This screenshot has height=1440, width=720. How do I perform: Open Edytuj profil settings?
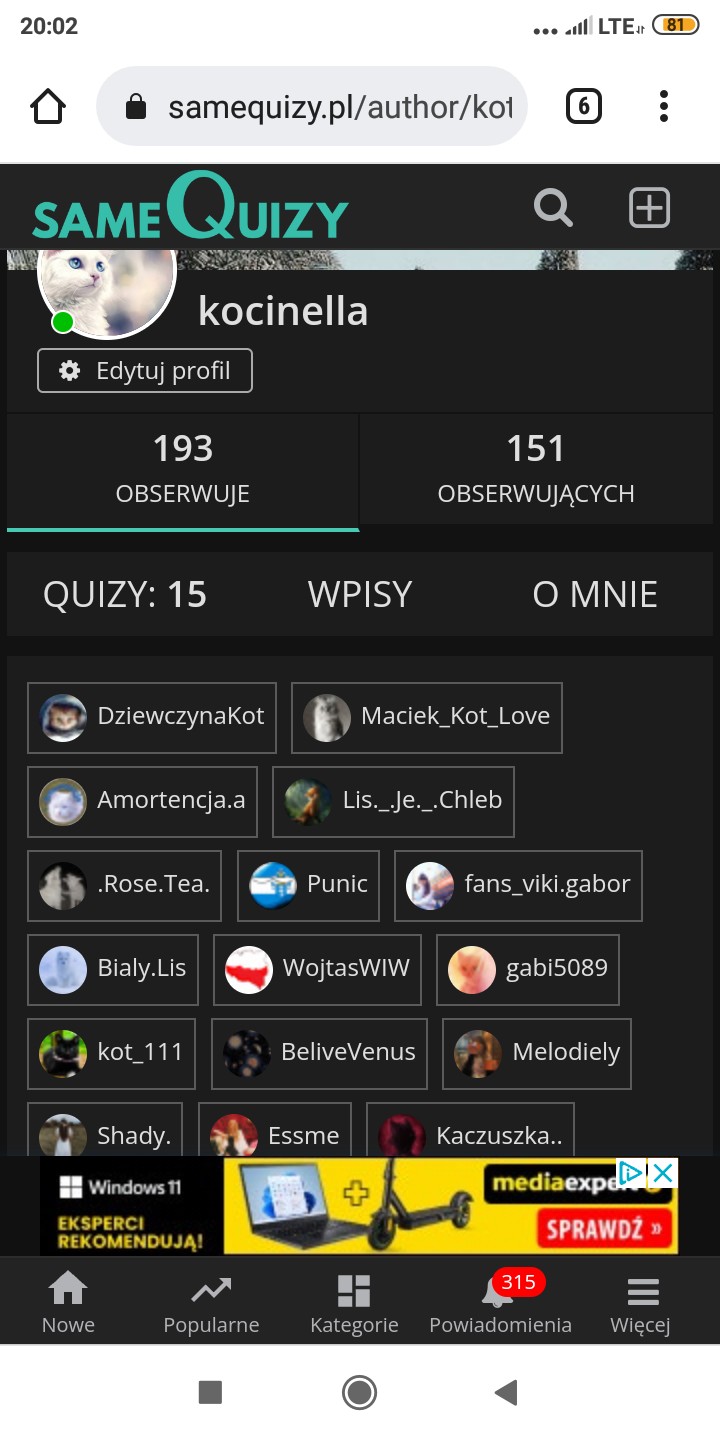pos(145,371)
